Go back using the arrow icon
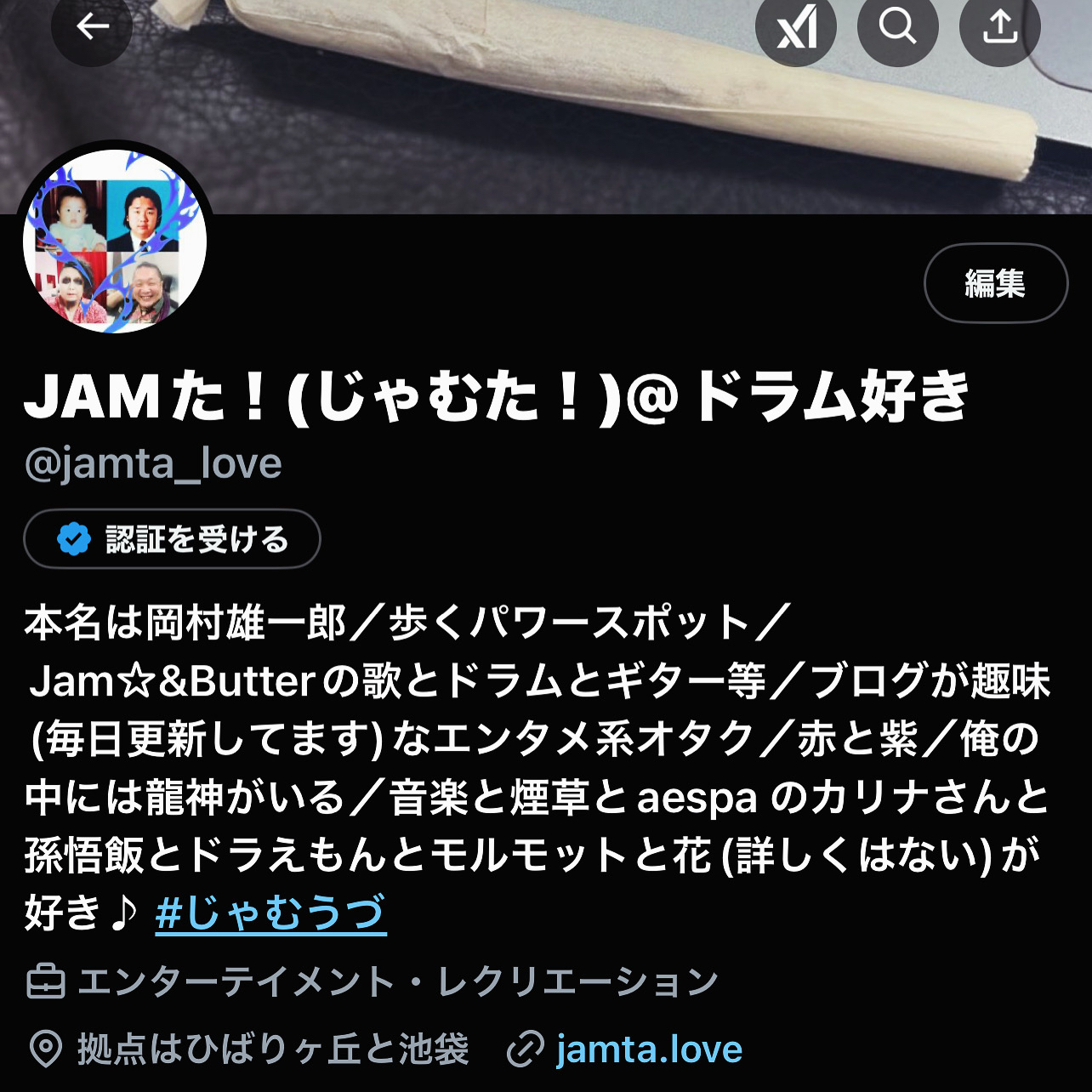Screen dimensions: 1092x1092 [x=92, y=27]
